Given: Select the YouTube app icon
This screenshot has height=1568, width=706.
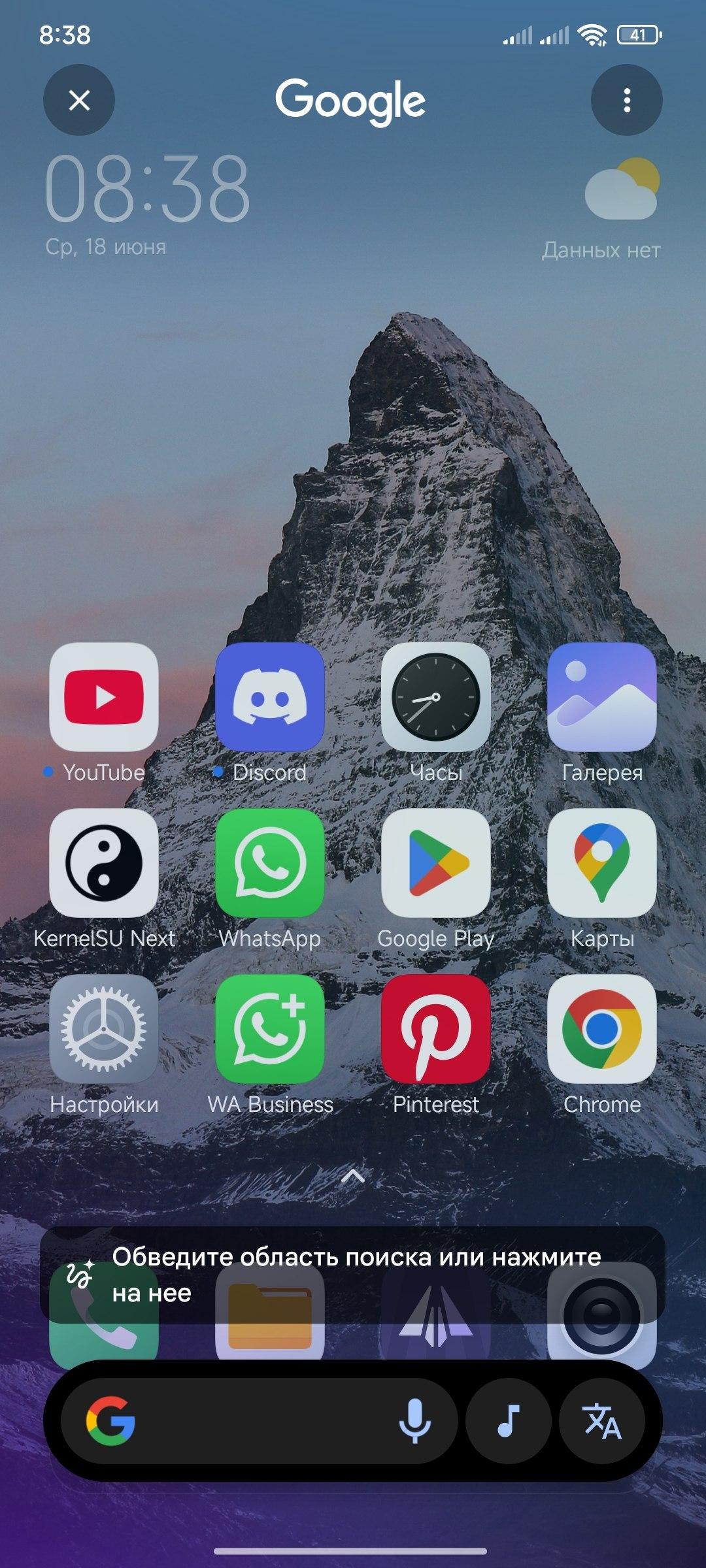Looking at the screenshot, I should 104,697.
